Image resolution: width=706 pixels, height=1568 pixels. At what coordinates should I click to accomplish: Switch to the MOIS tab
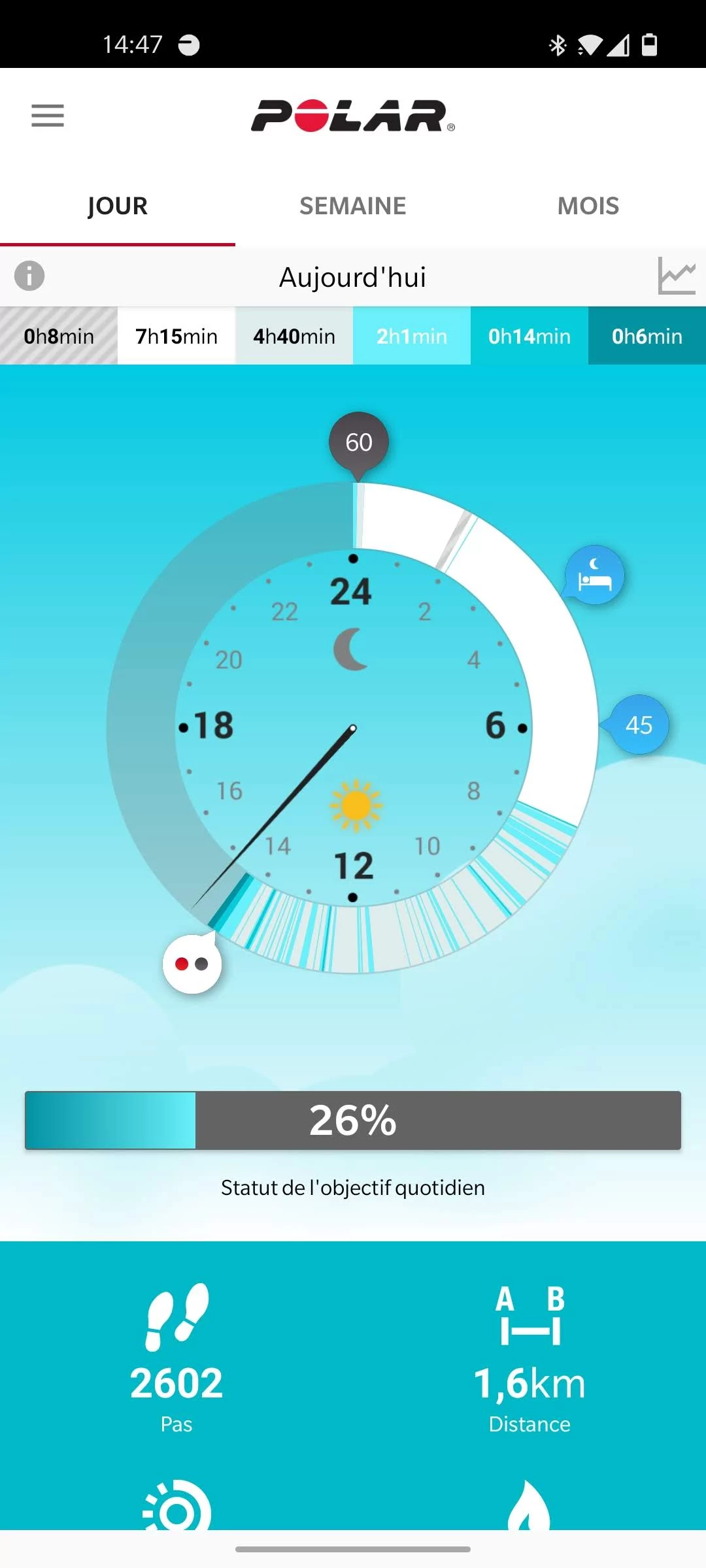click(x=588, y=206)
